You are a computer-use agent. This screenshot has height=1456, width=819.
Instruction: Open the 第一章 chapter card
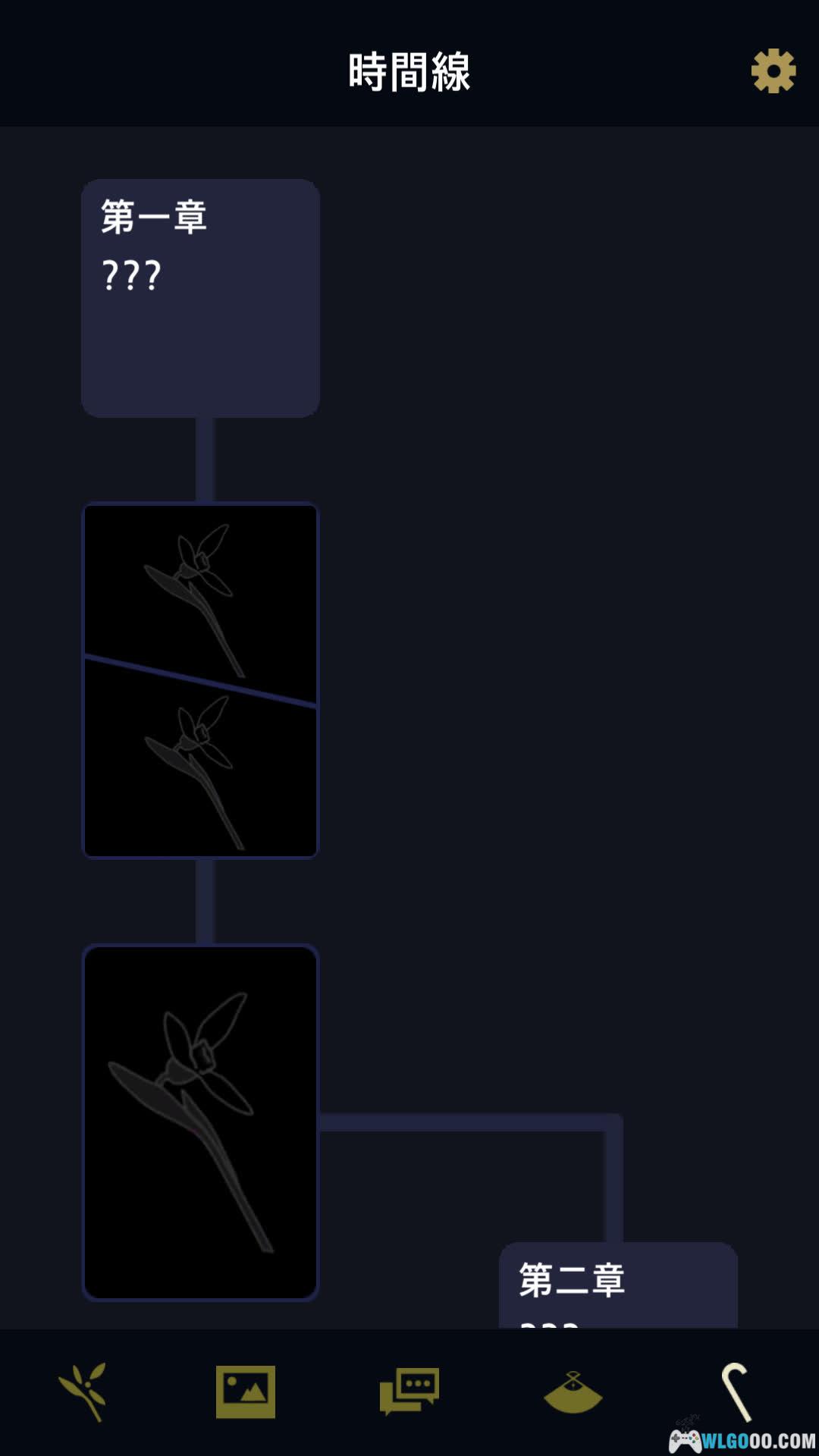[x=200, y=297]
